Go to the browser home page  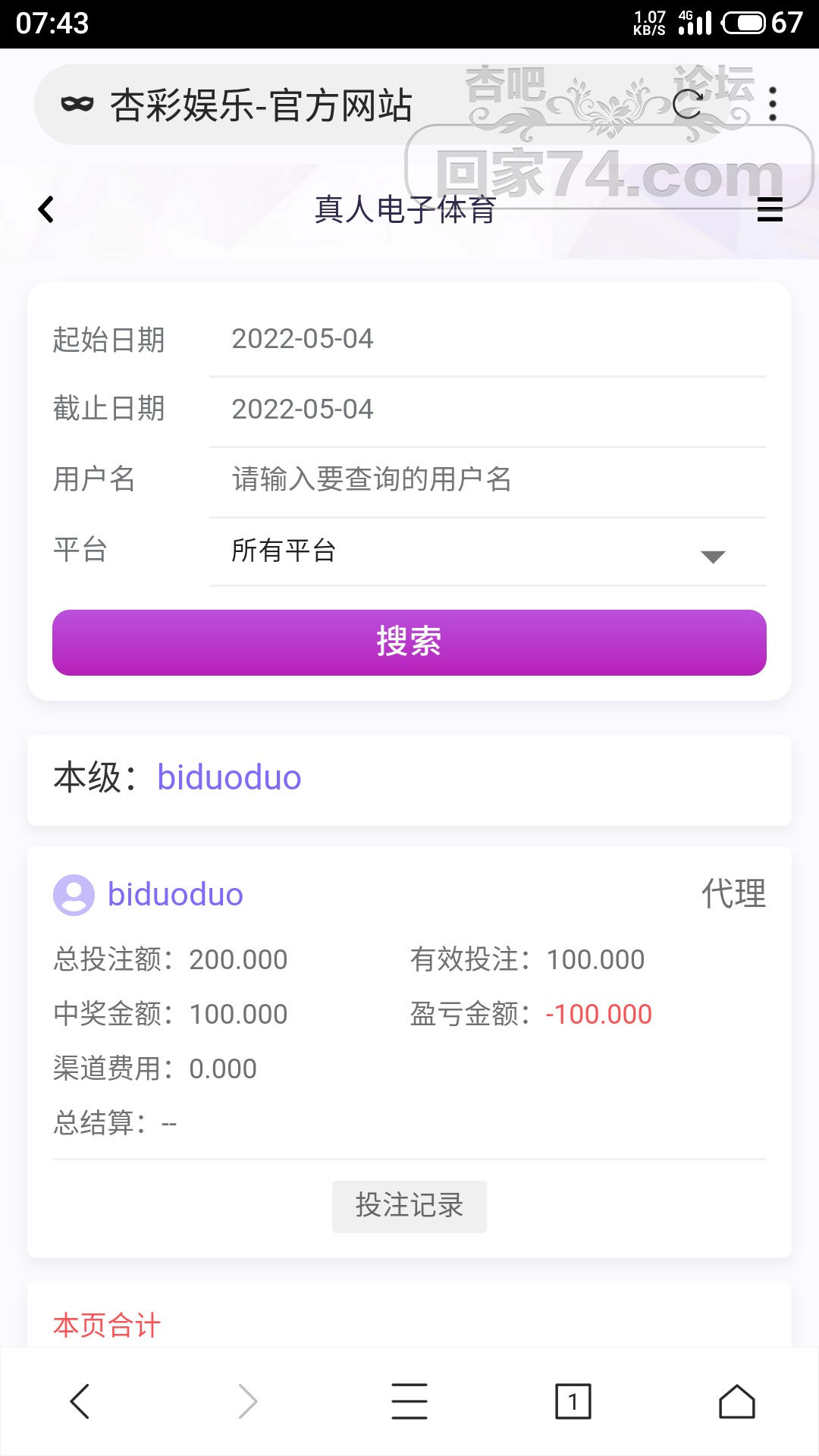coord(736,1401)
